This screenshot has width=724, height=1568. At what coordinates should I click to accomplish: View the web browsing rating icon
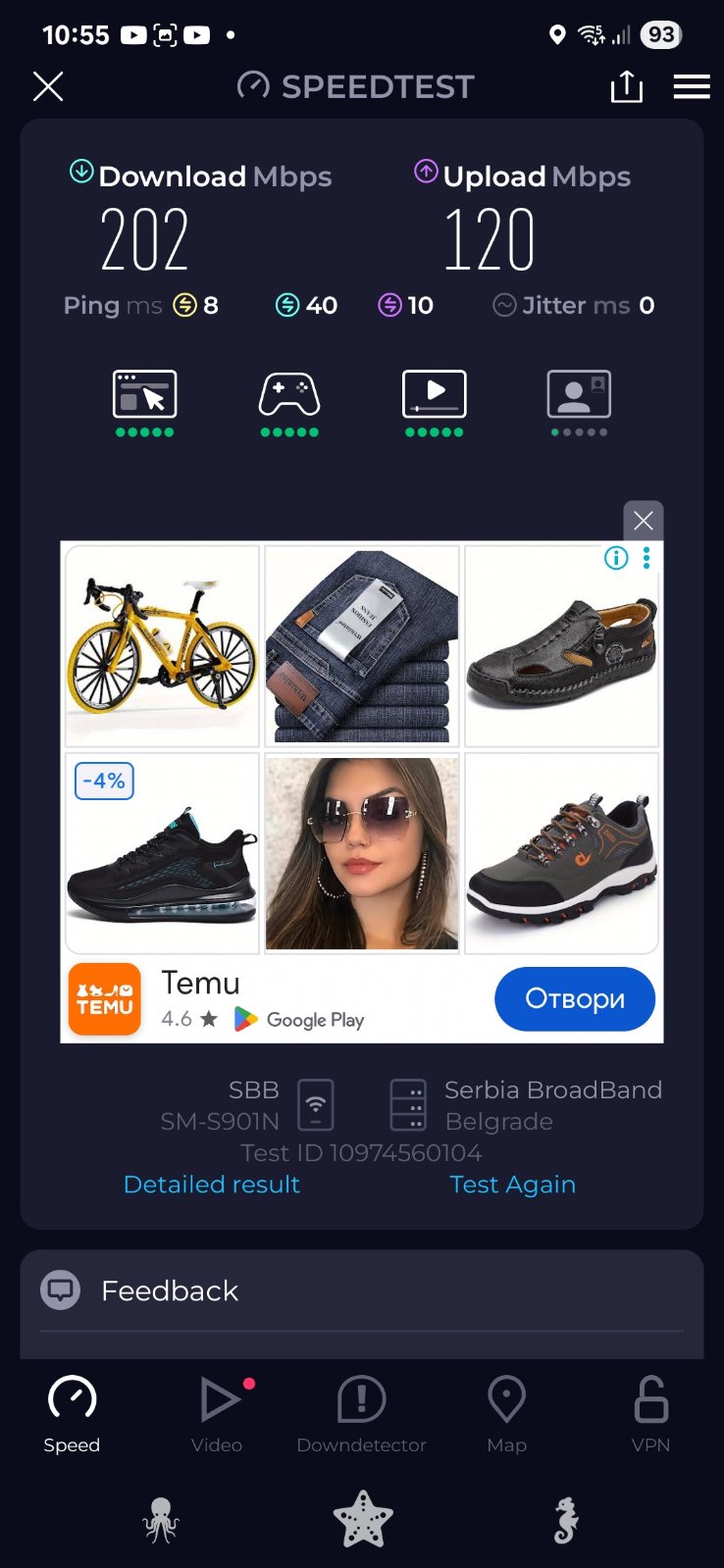click(145, 394)
